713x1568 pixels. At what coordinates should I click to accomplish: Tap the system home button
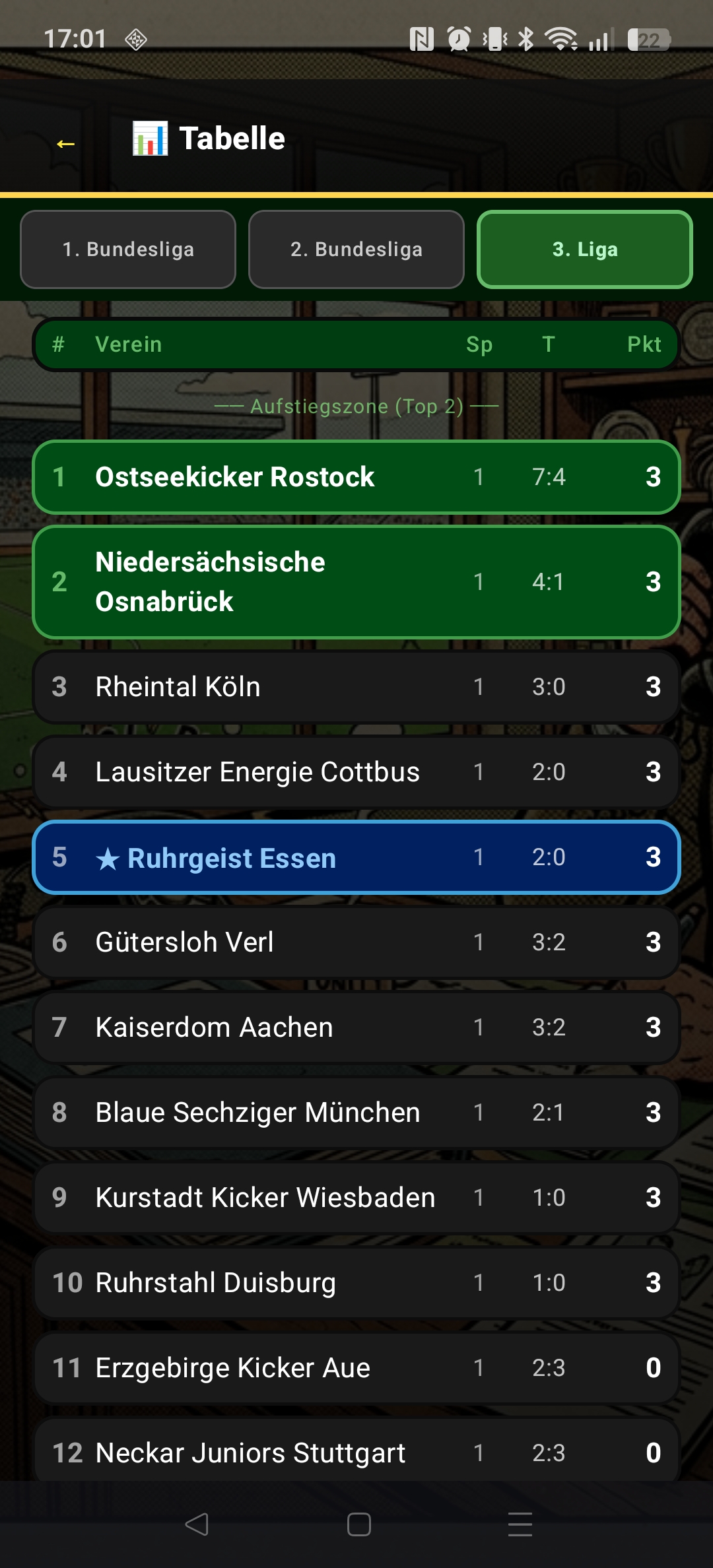[358, 1524]
